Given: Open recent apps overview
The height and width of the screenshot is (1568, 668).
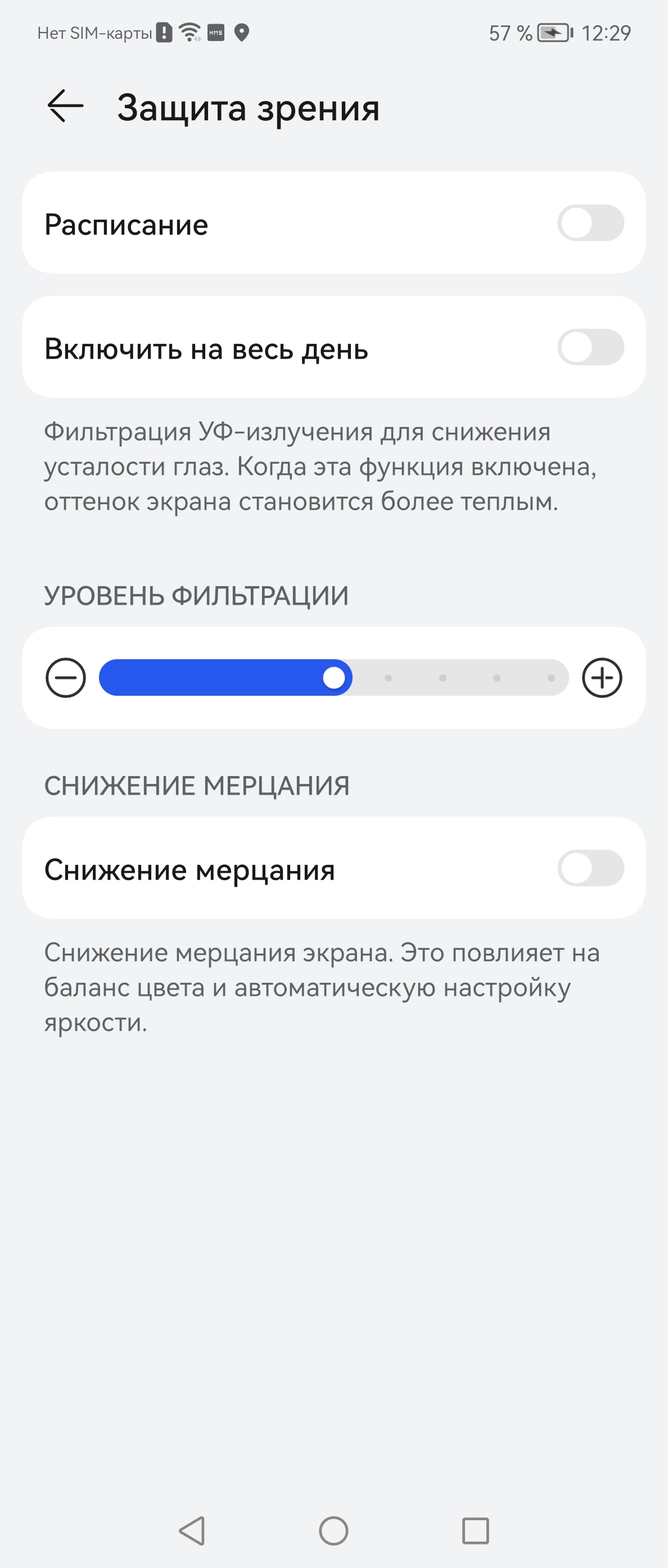Looking at the screenshot, I should pos(475,1530).
